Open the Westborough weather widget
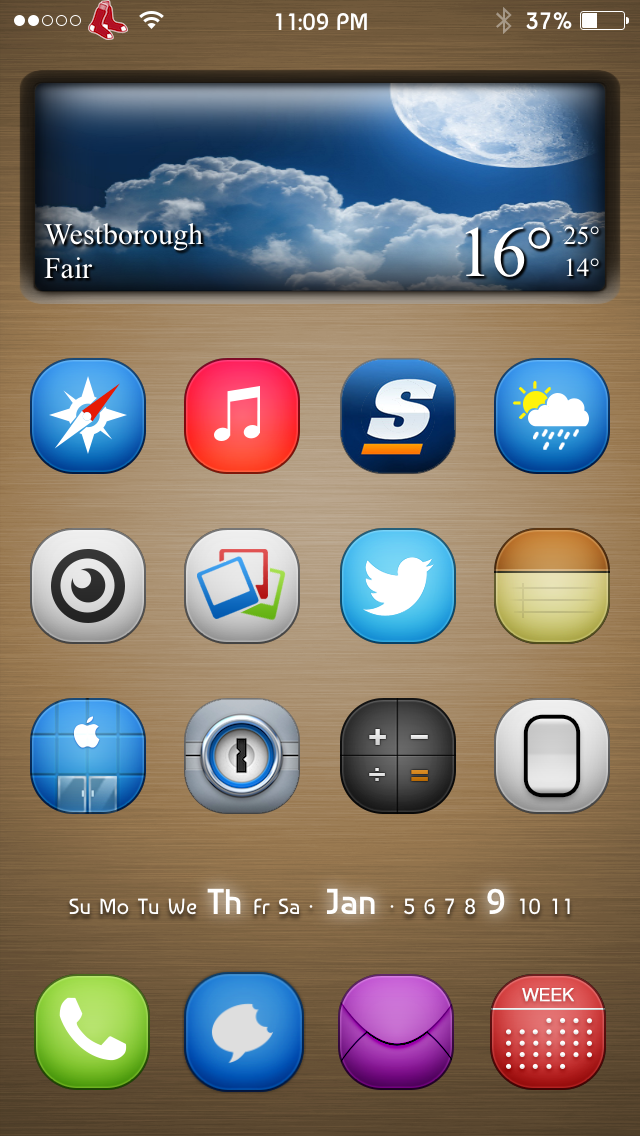640x1136 pixels. 320,187
